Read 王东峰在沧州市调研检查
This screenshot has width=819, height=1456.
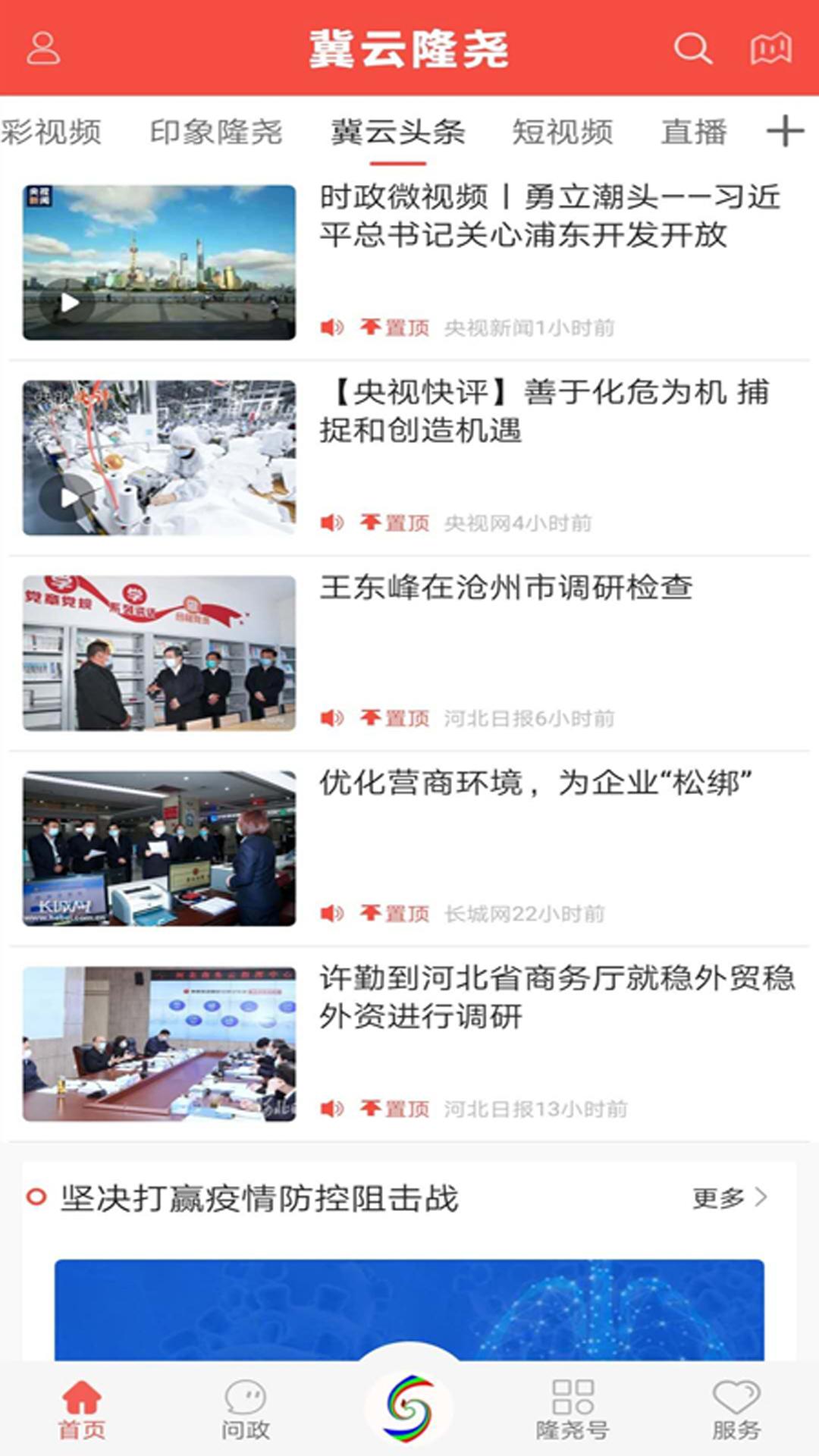click(x=506, y=588)
